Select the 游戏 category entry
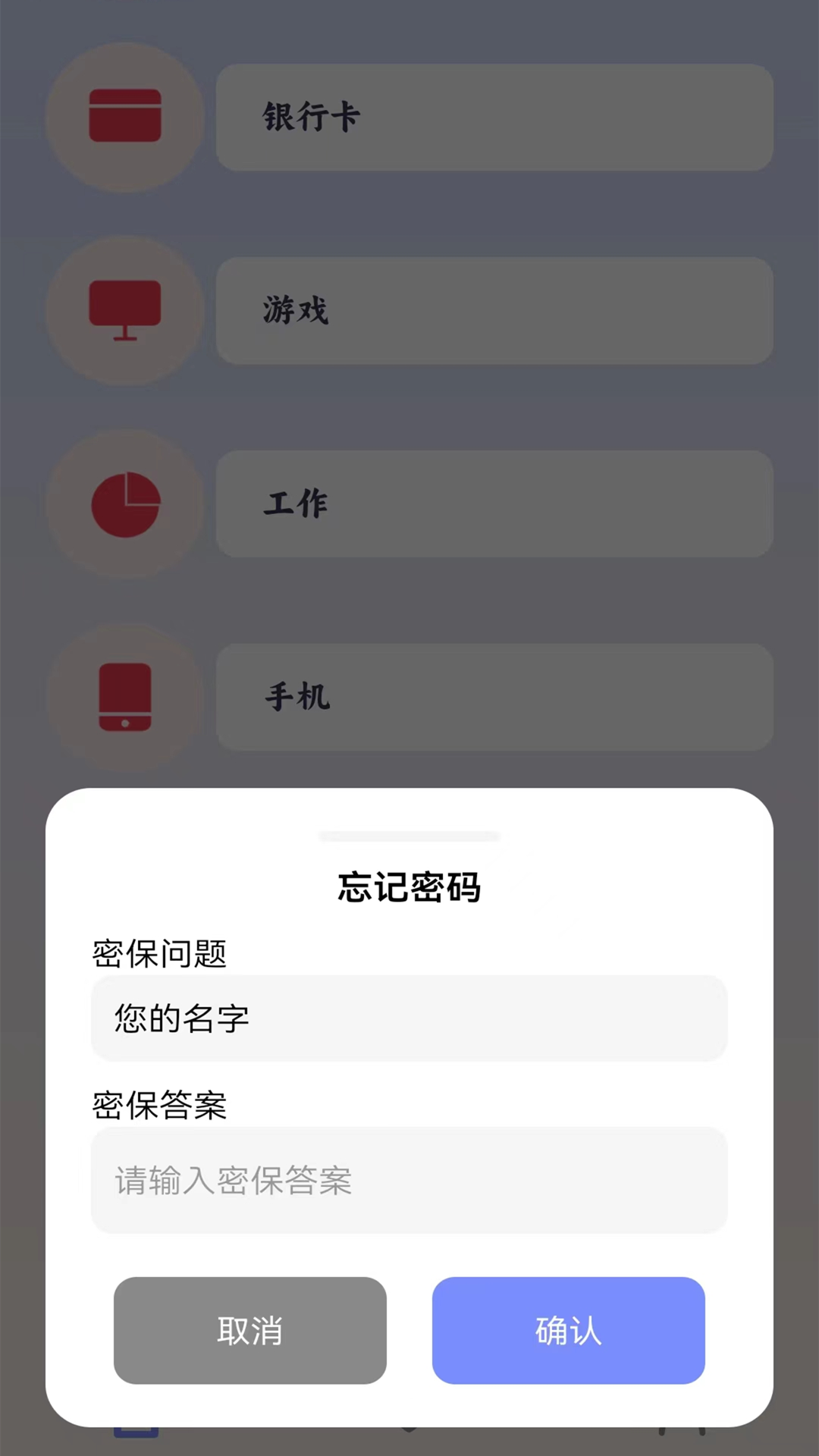Viewport: 819px width, 1456px height. 494,311
